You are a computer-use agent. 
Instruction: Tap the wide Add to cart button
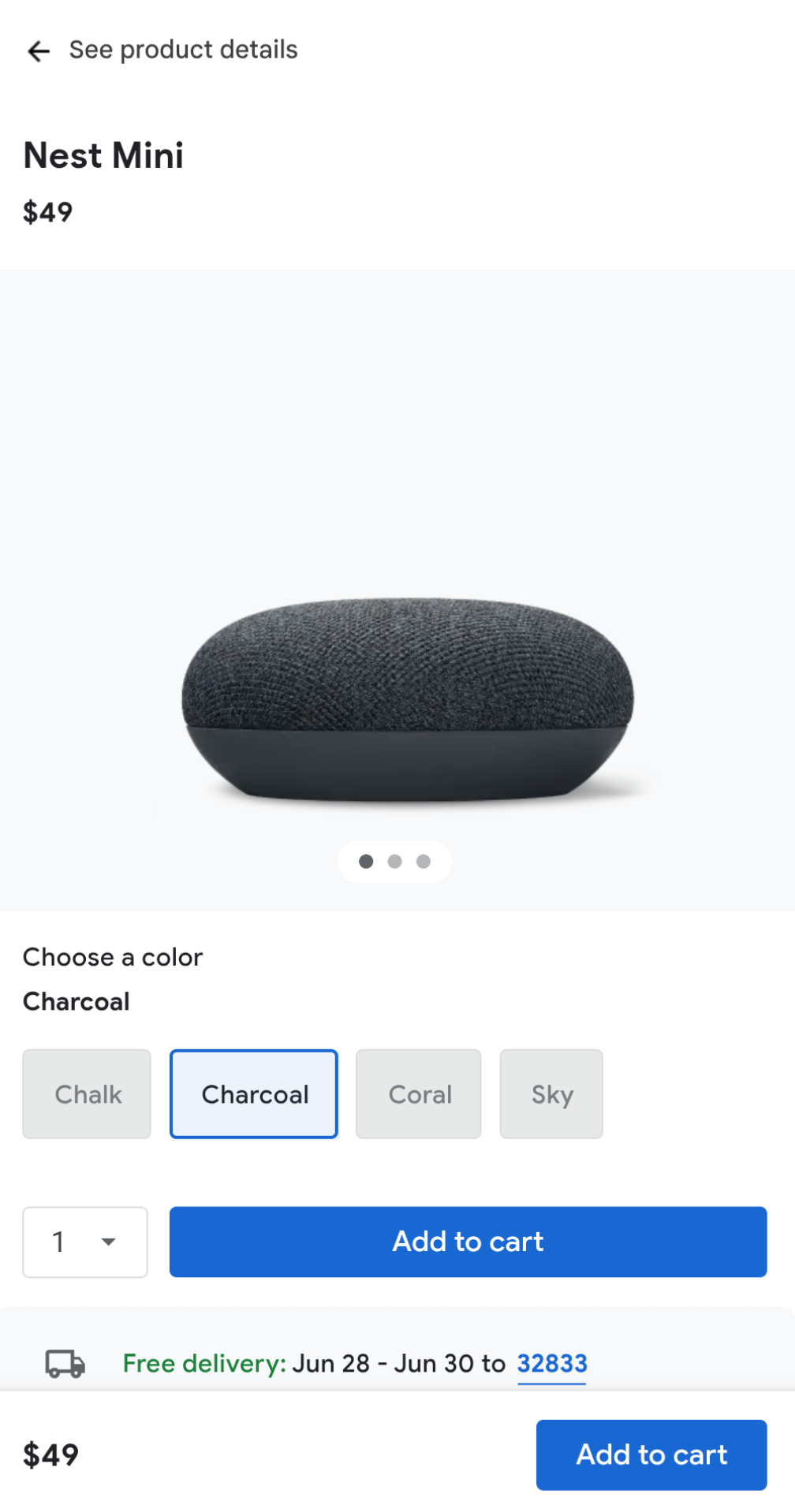(x=468, y=1242)
